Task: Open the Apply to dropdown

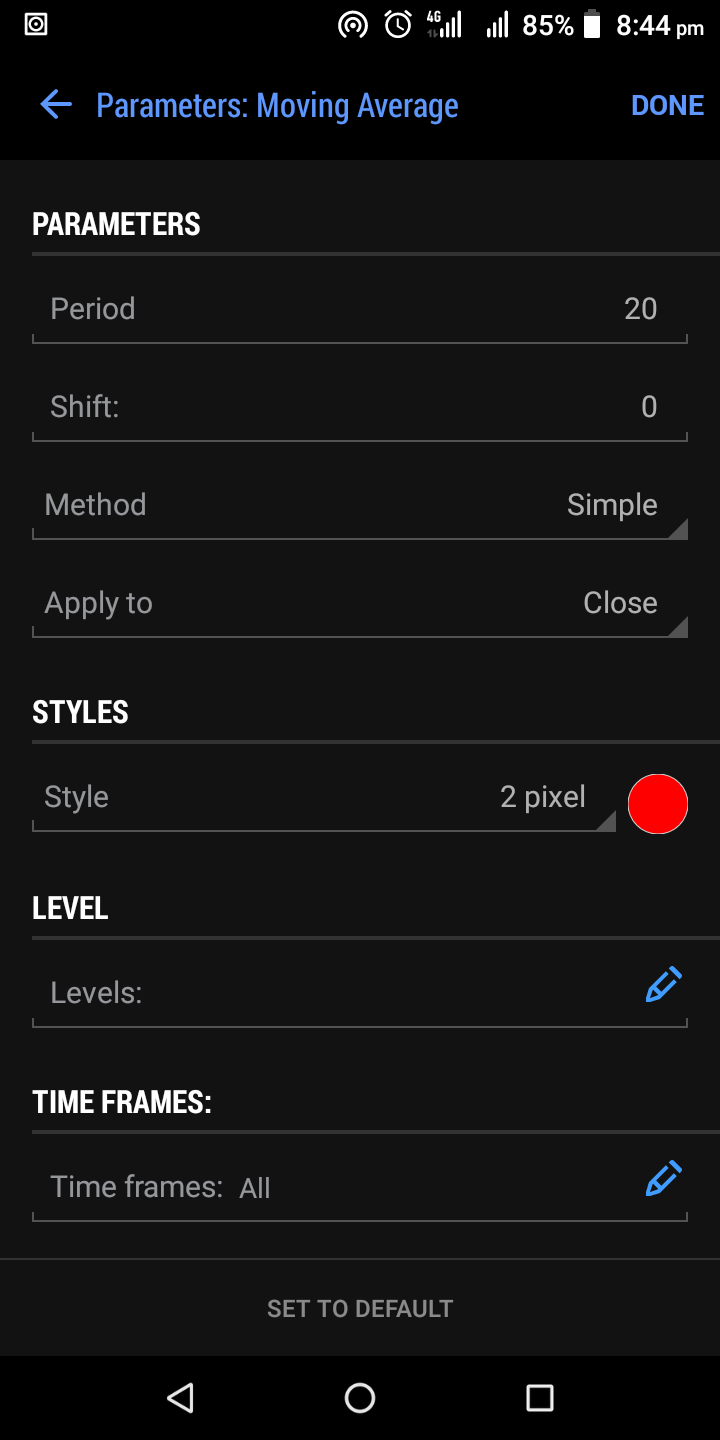Action: (x=360, y=603)
